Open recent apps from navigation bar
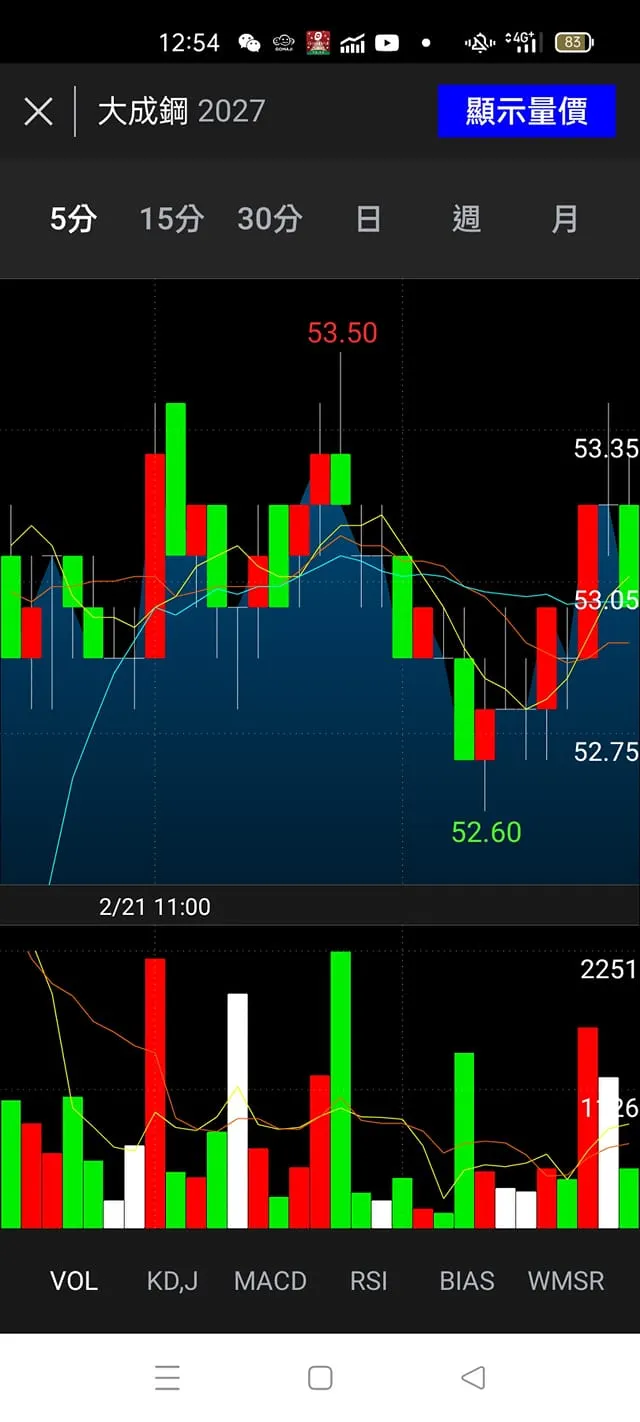The height and width of the screenshot is (1422, 640). pos(167,1377)
